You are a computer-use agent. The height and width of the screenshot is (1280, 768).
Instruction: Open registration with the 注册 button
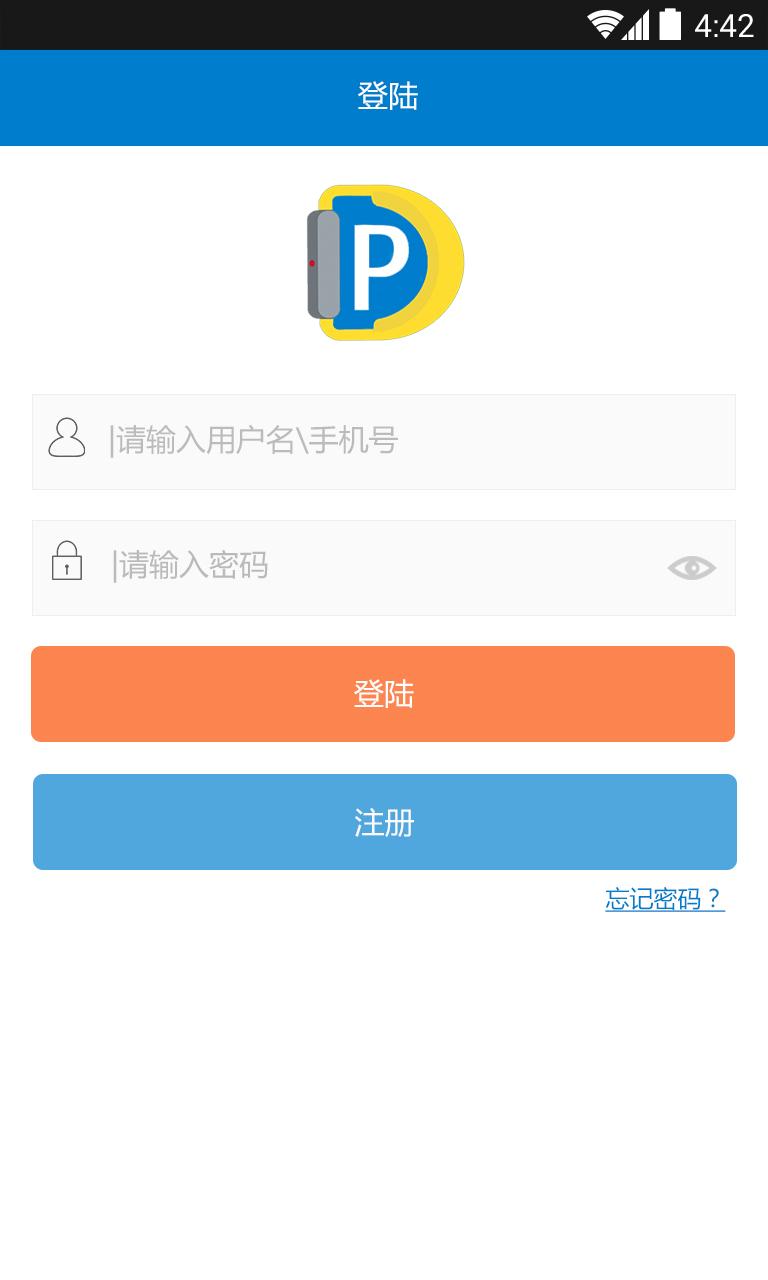coord(384,822)
